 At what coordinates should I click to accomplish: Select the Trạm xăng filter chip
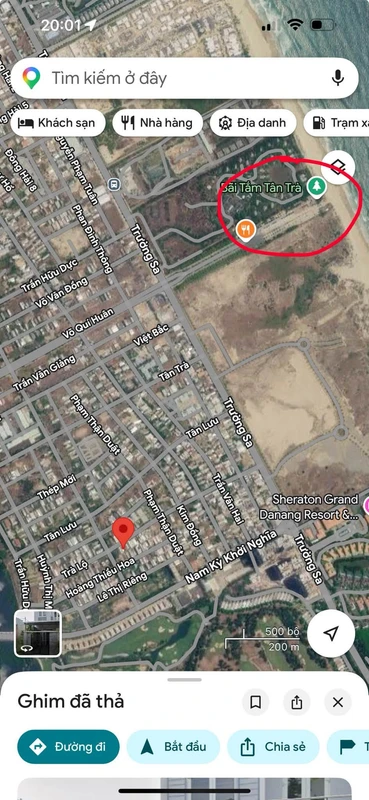(x=337, y=122)
